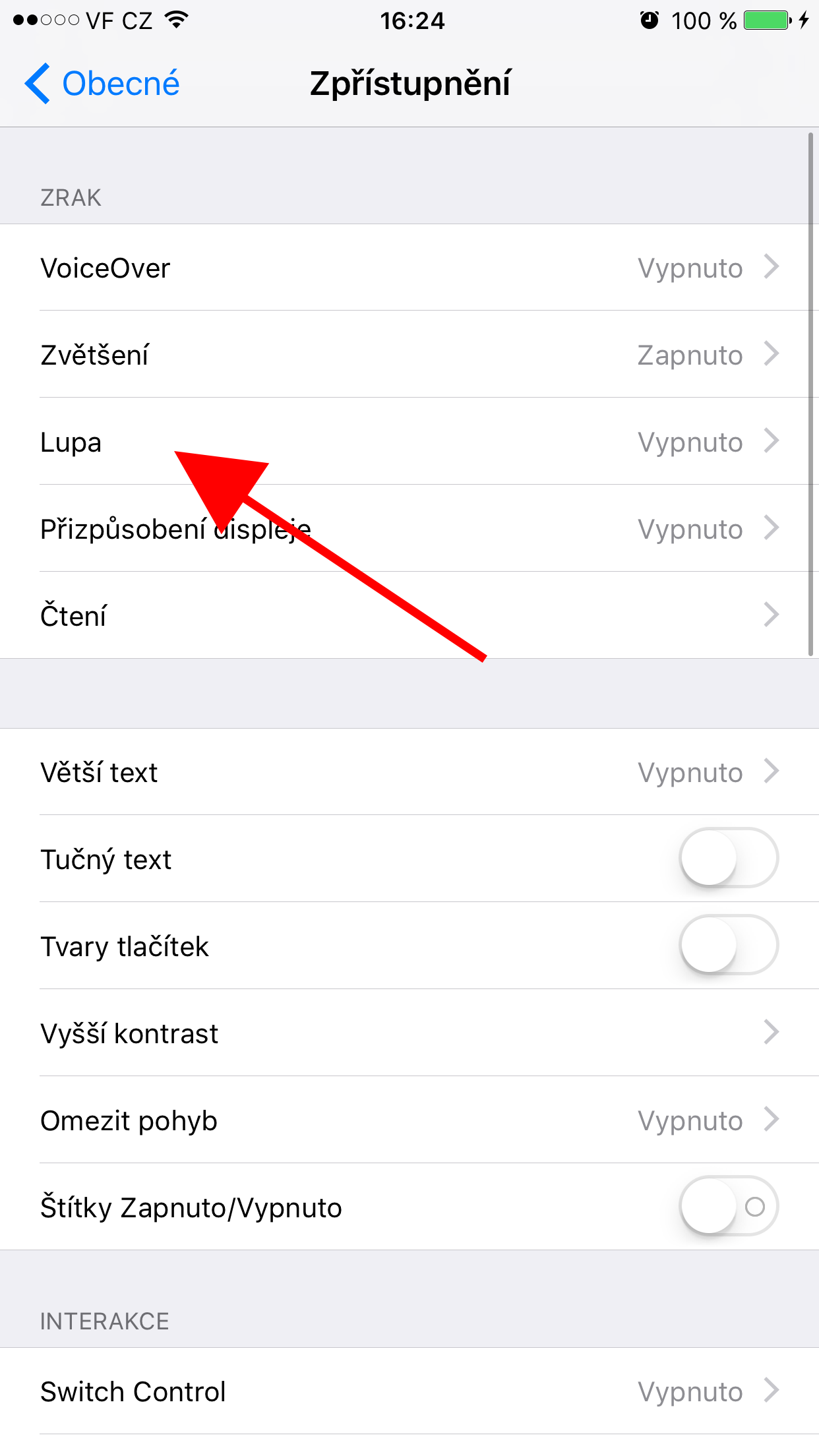Screen dimensions: 819x1456
Task: Open the Lupa option
Action: pos(409,442)
